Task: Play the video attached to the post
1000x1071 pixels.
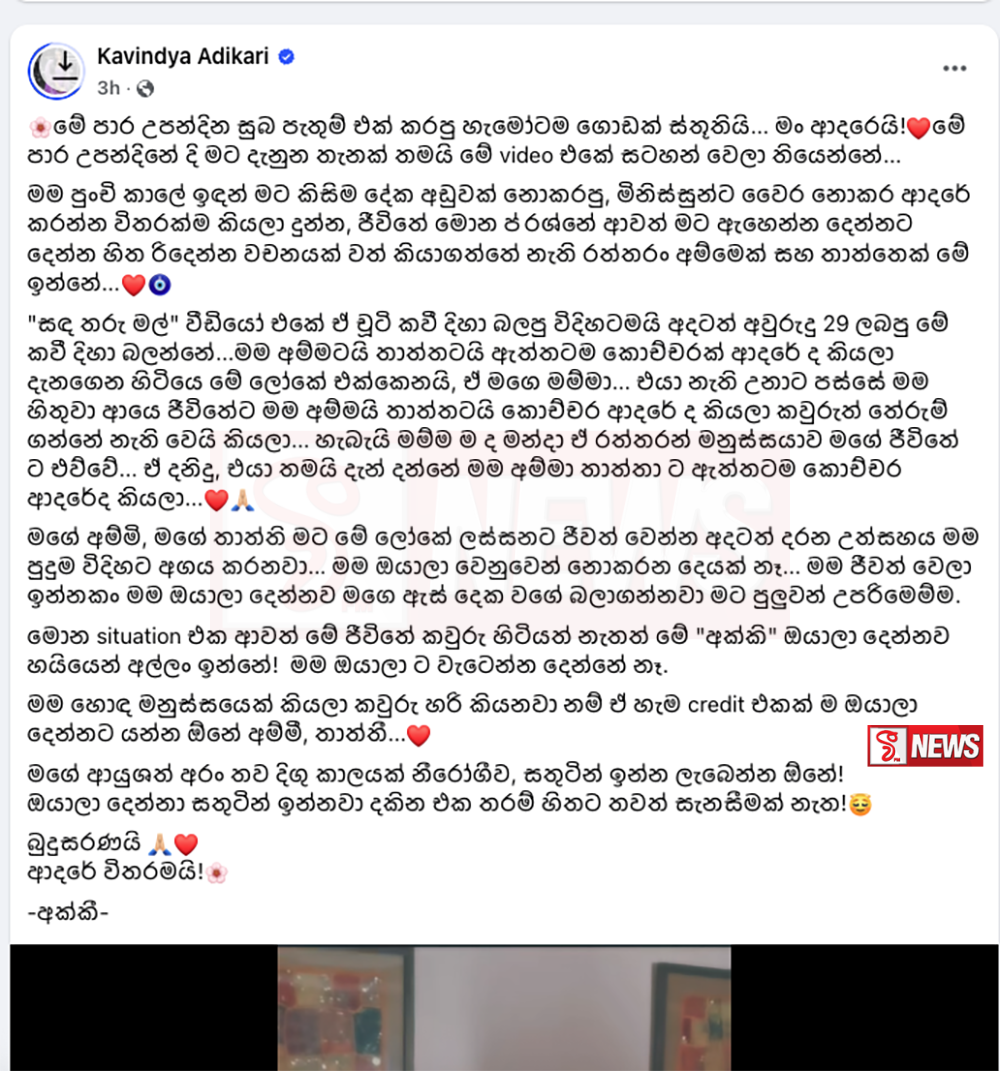Action: 504,1008
